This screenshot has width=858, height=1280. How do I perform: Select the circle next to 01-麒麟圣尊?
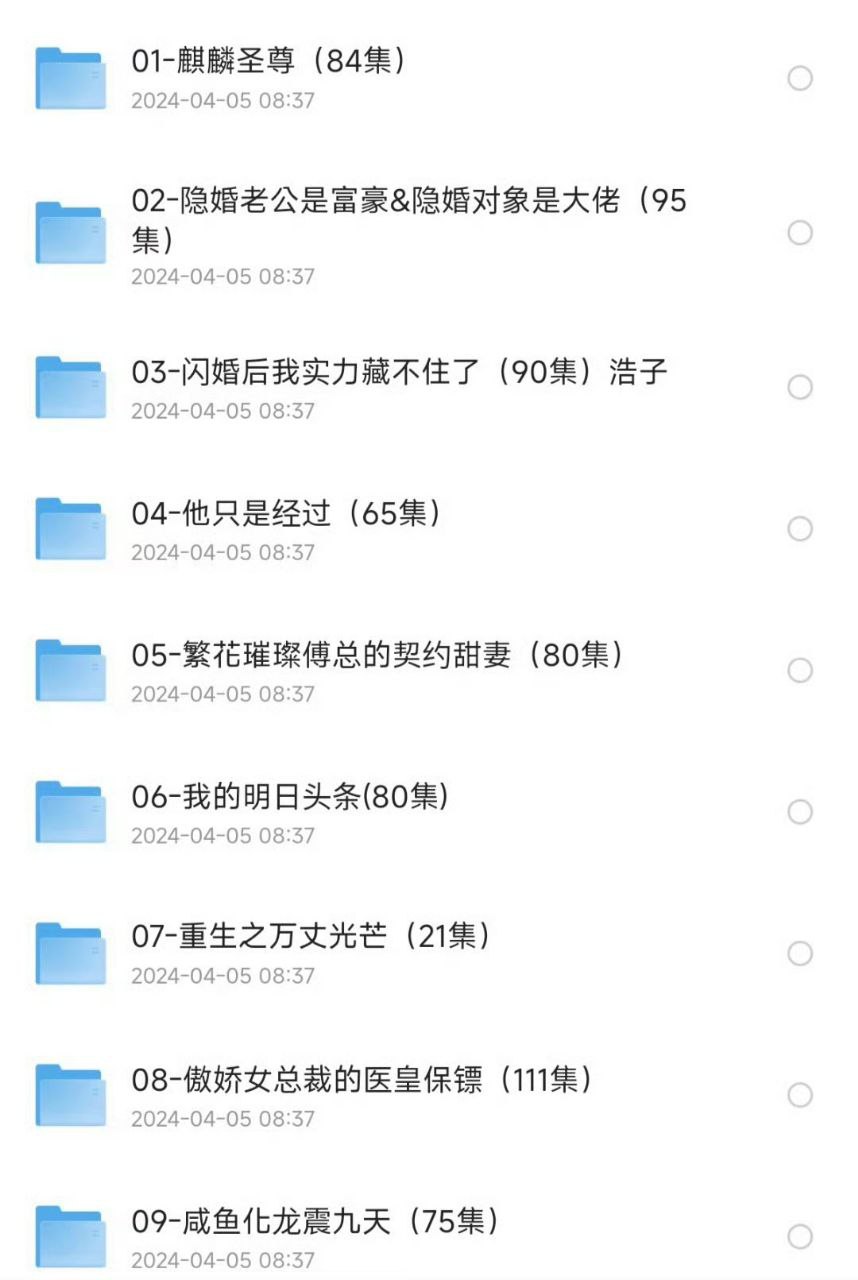(x=800, y=78)
